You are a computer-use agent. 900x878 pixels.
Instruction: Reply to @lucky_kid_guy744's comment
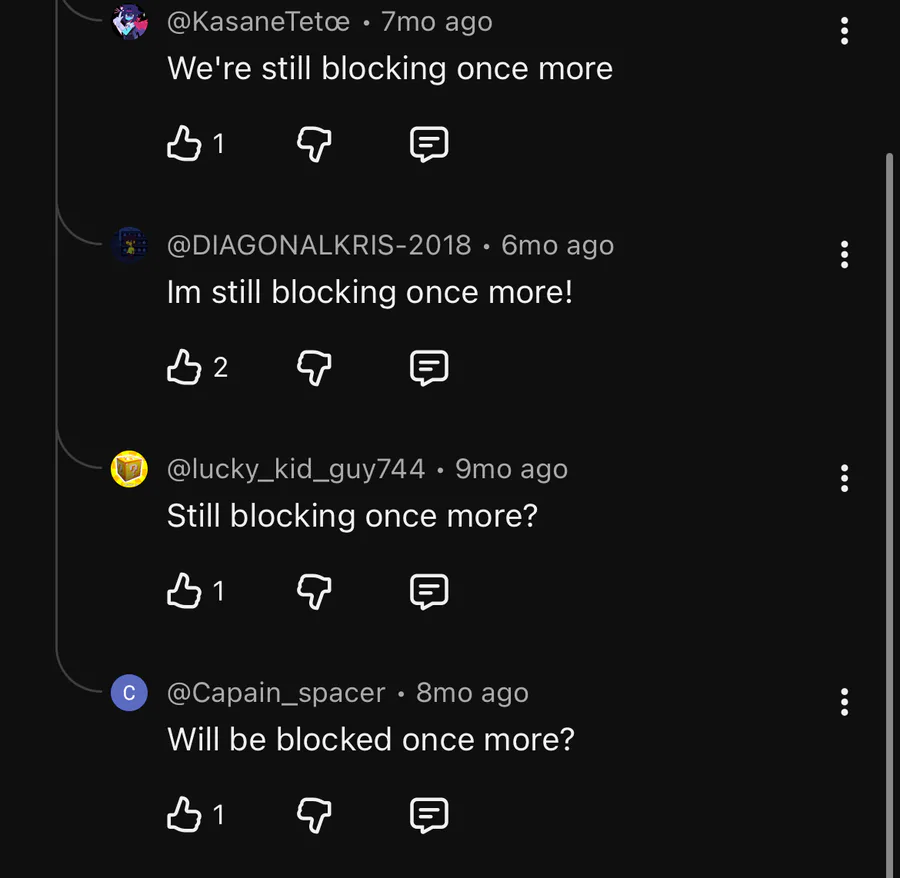[429, 592]
